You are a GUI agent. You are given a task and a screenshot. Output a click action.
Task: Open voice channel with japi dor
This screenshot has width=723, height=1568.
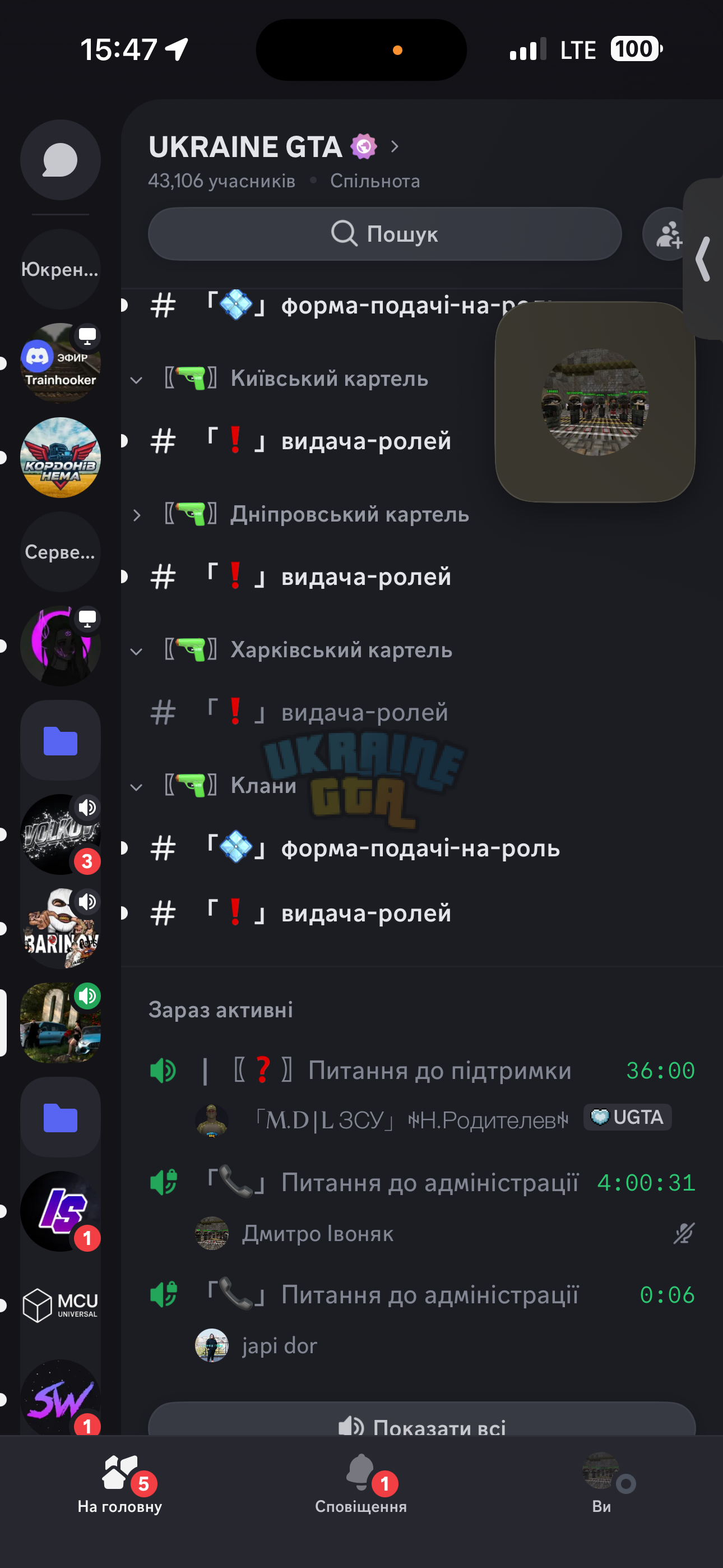[x=421, y=1295]
